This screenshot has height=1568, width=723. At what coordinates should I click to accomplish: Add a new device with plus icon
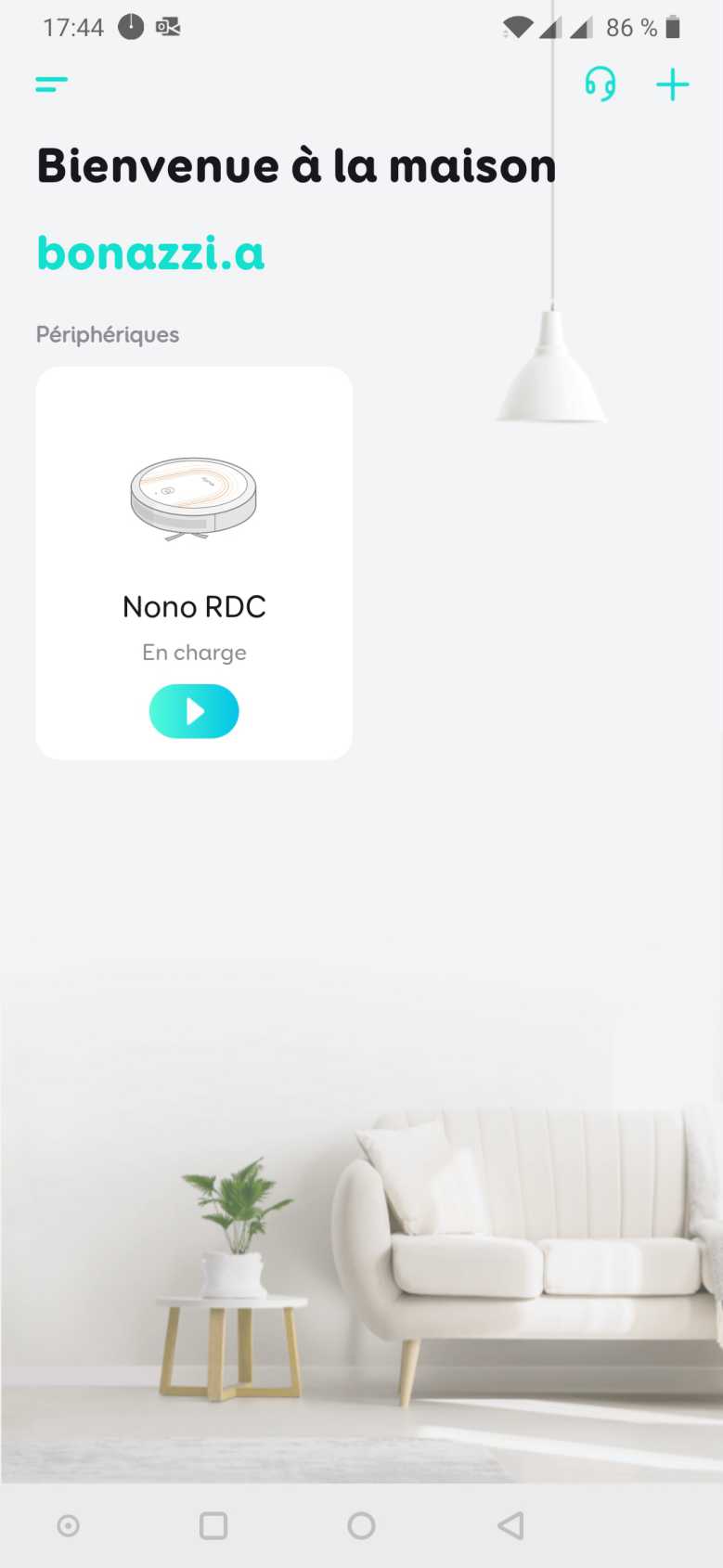pyautogui.click(x=672, y=85)
